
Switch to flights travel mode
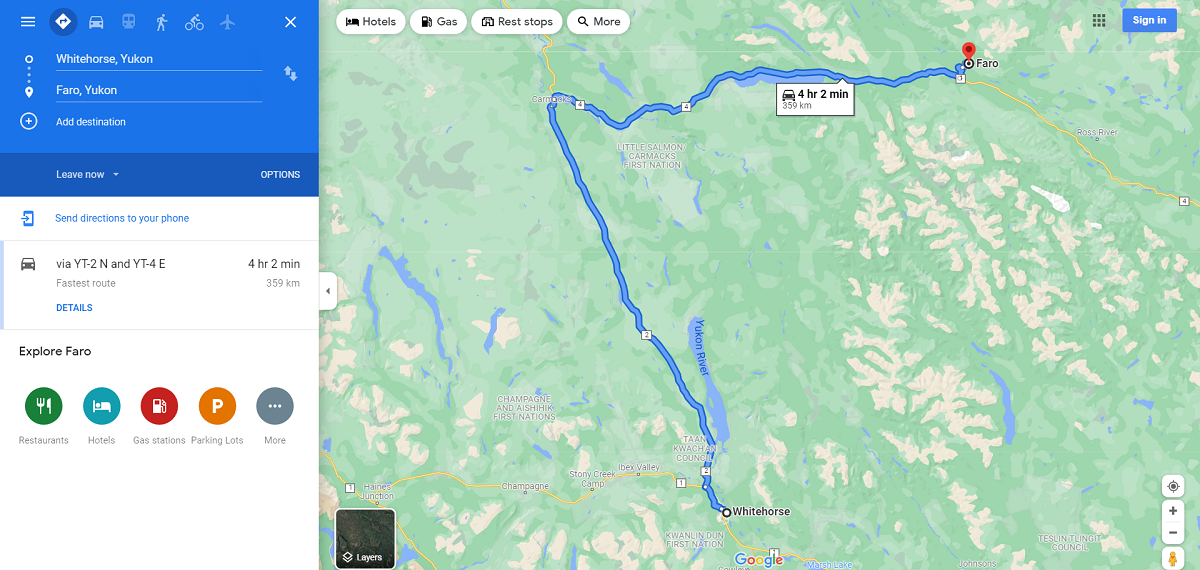click(227, 22)
